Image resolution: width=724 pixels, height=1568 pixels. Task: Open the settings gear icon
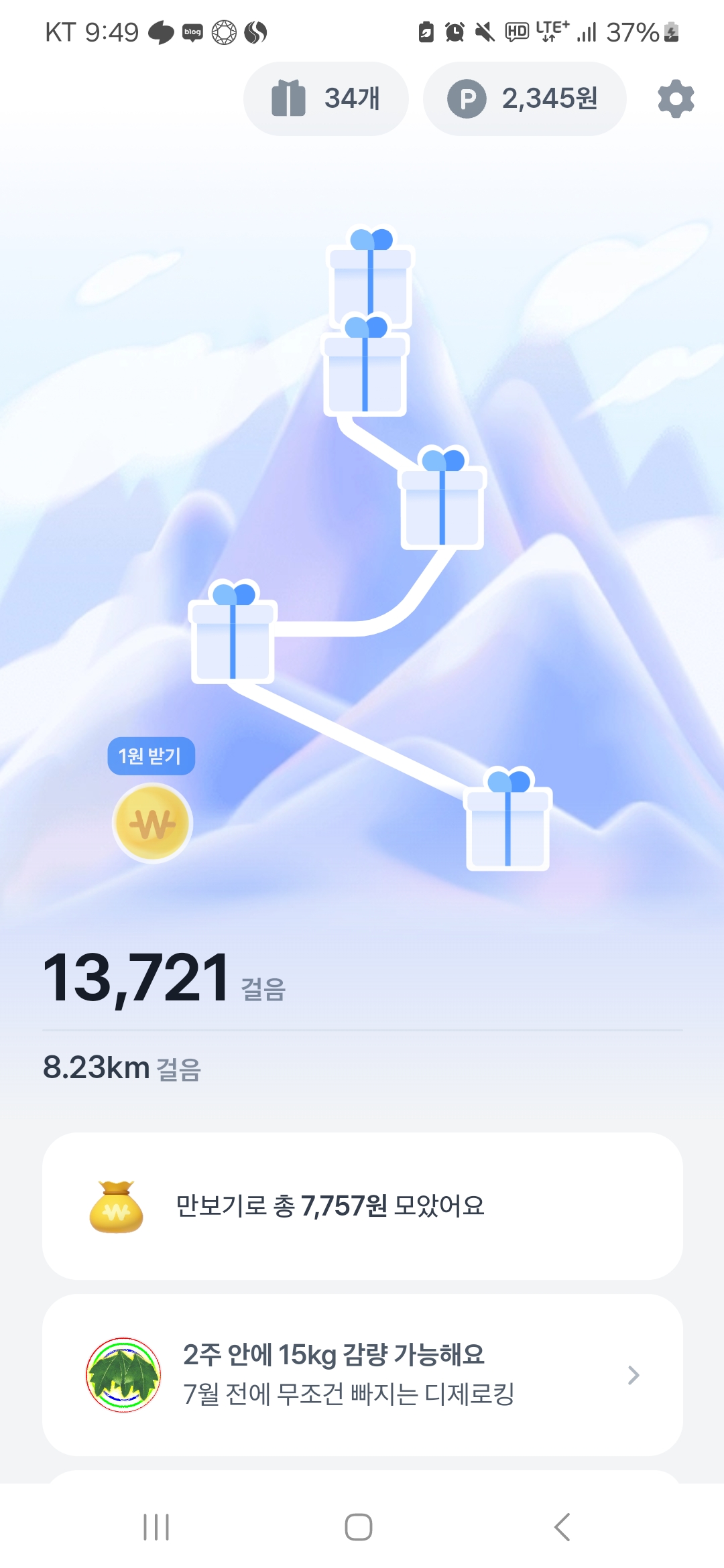point(675,99)
